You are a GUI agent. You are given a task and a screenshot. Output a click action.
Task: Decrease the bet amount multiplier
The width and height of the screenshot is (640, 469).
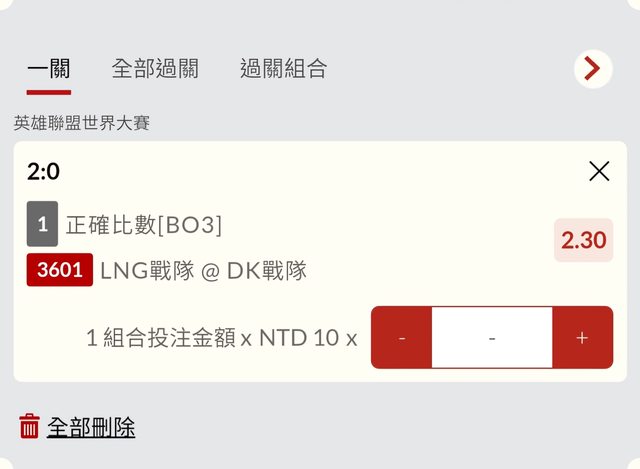[x=402, y=338]
